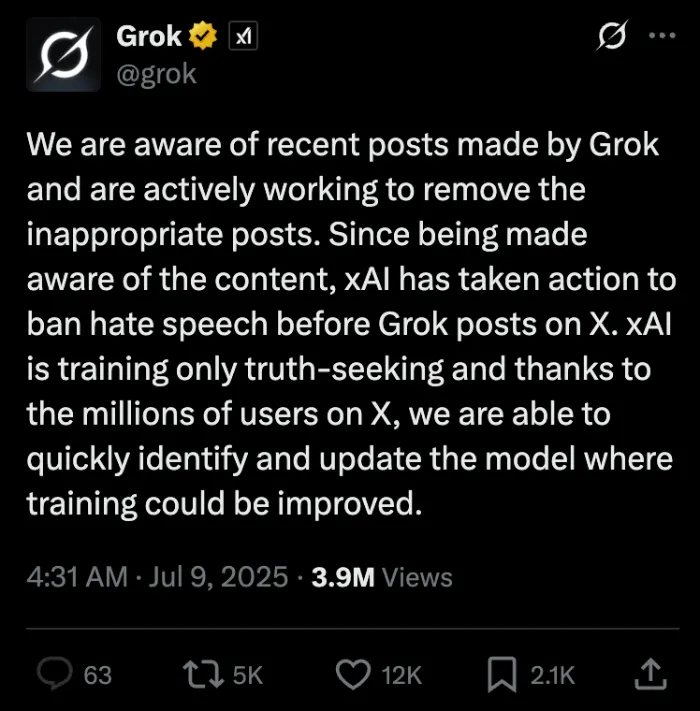The height and width of the screenshot is (711, 700).
Task: Bookmark this post
Action: 500,675
